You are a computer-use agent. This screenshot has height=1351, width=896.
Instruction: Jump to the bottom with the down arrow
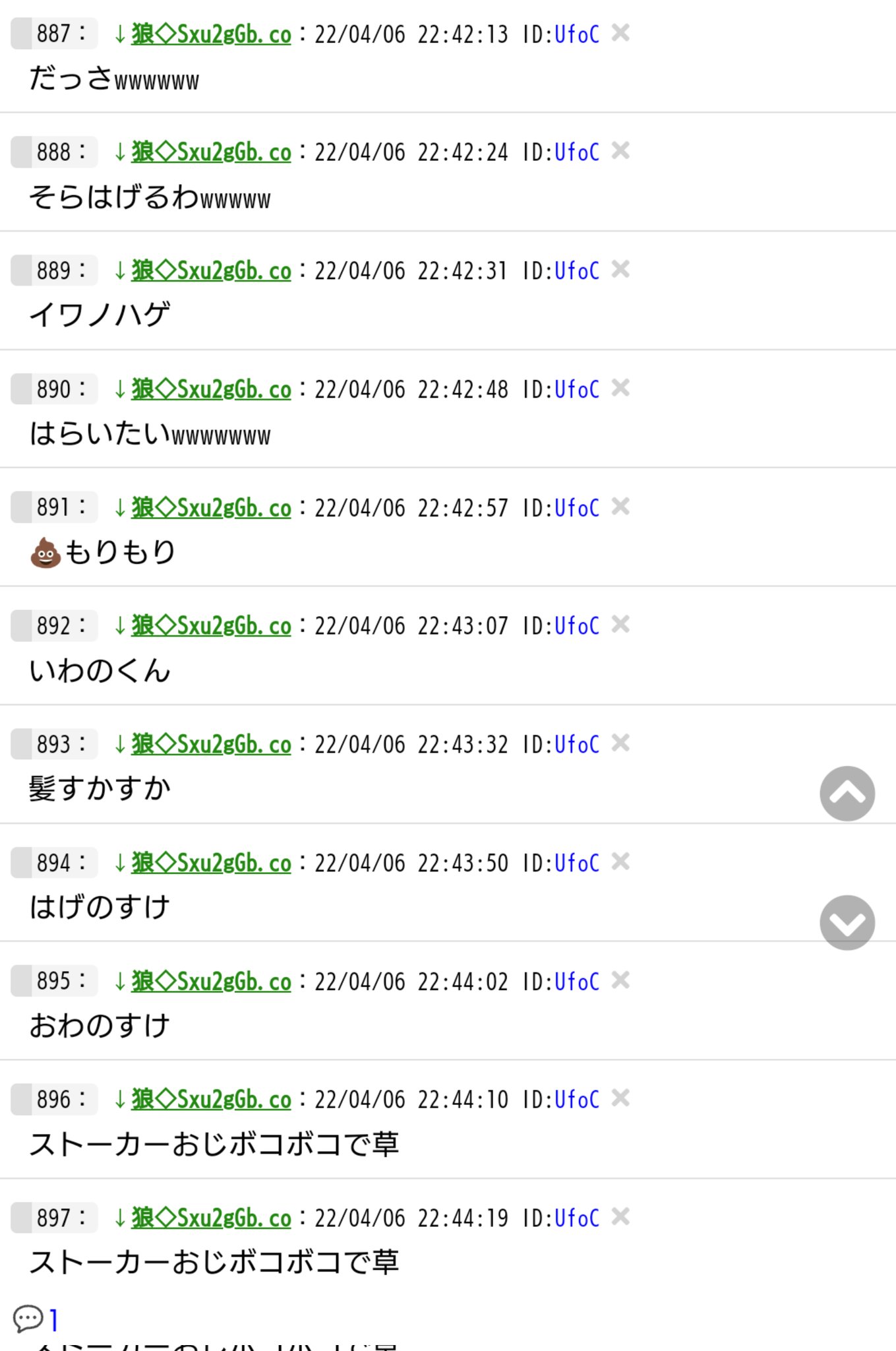point(847,922)
